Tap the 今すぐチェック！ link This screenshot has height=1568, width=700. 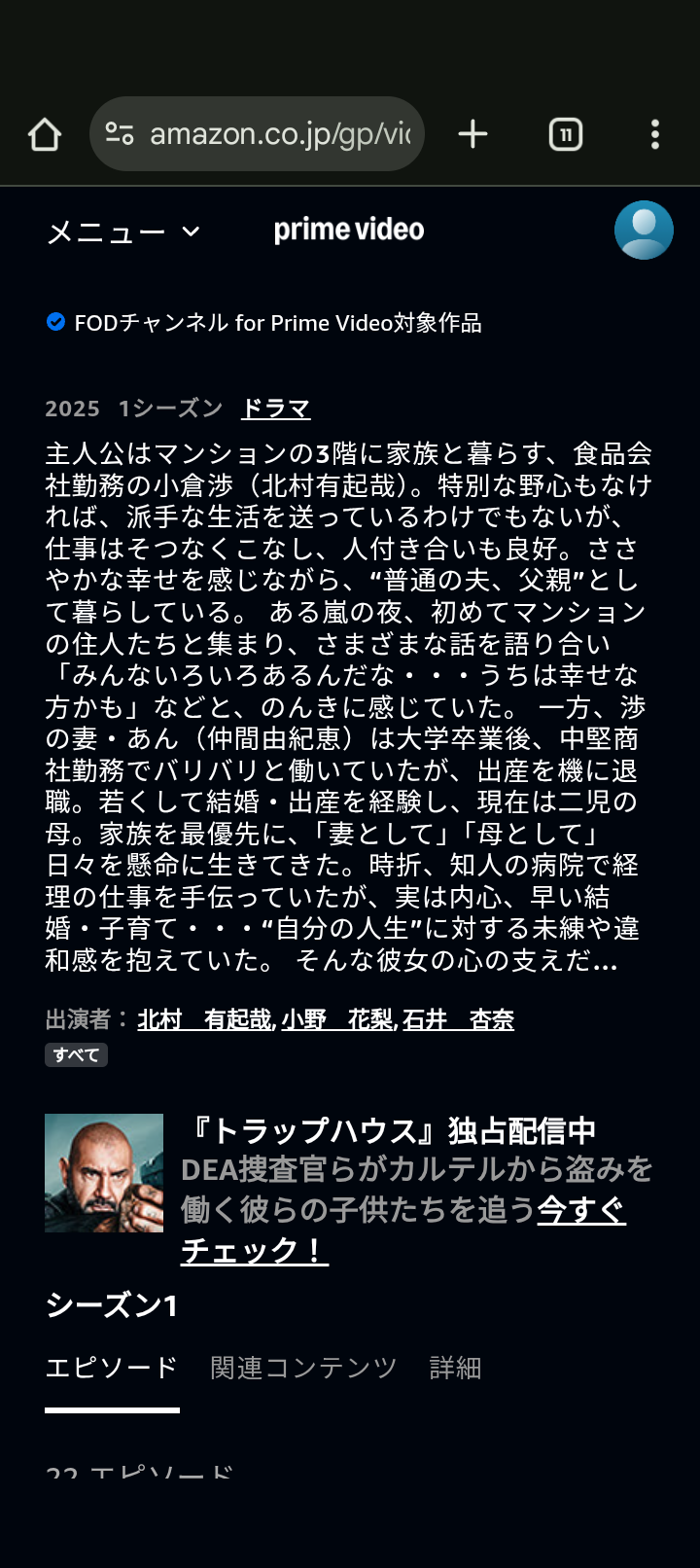tap(255, 1250)
